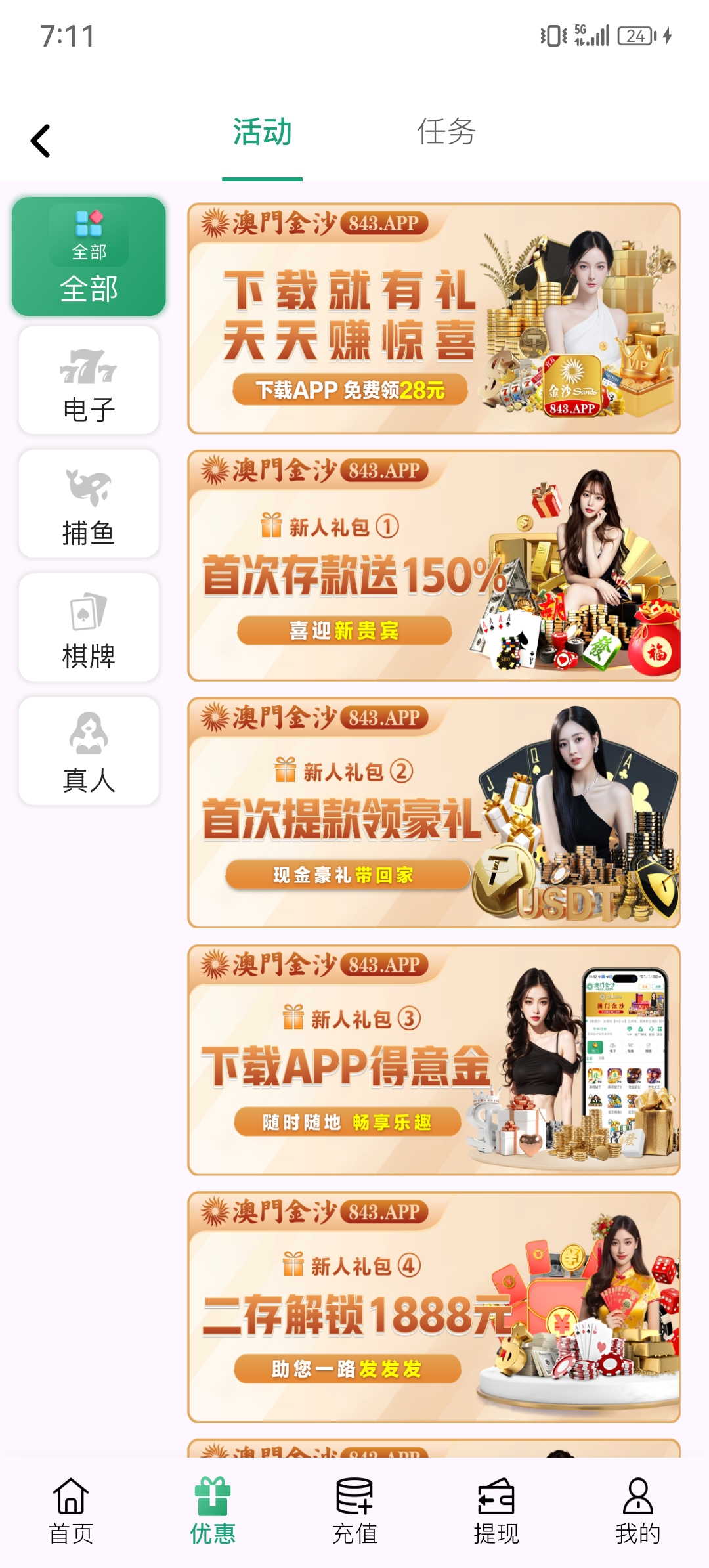Go to the 首页 tab
This screenshot has width=709, height=1568.
(x=71, y=1512)
